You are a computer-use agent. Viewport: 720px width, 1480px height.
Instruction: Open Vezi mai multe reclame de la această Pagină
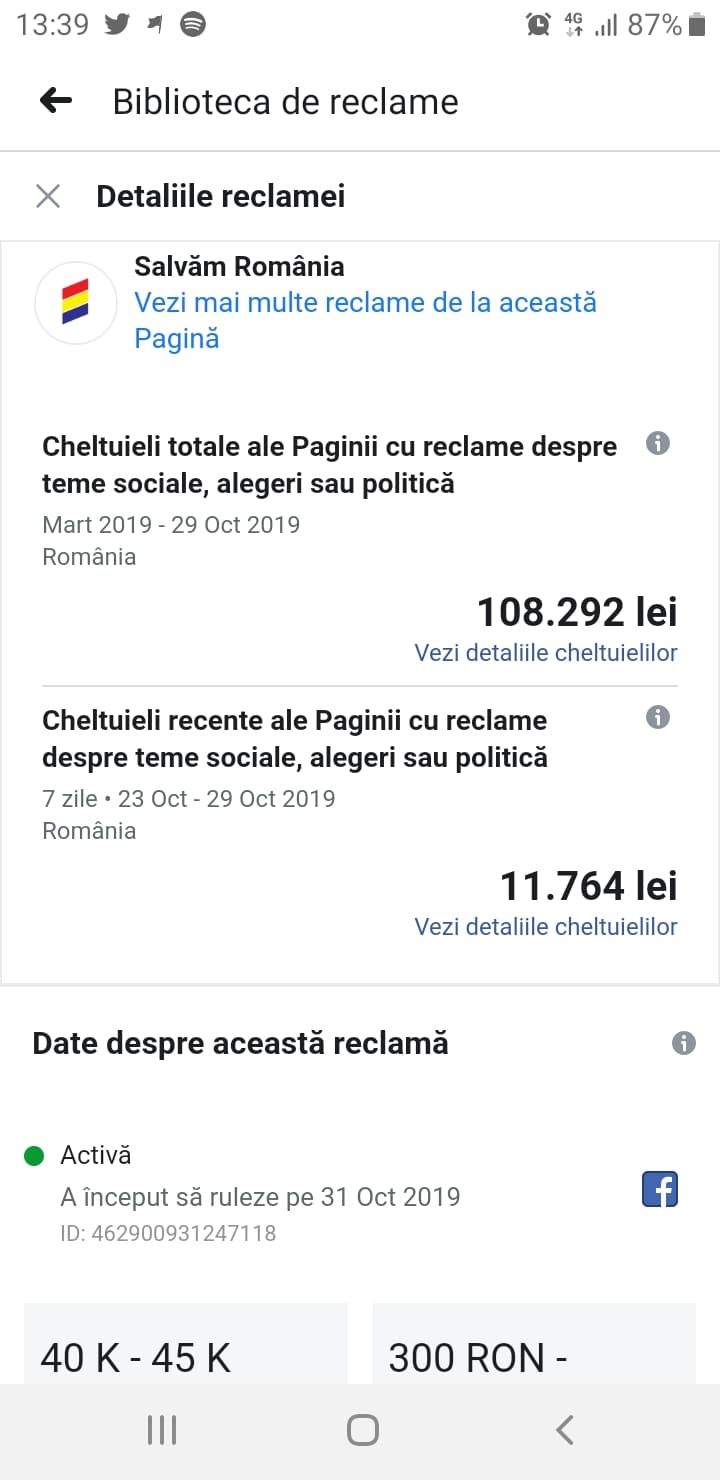pos(365,320)
